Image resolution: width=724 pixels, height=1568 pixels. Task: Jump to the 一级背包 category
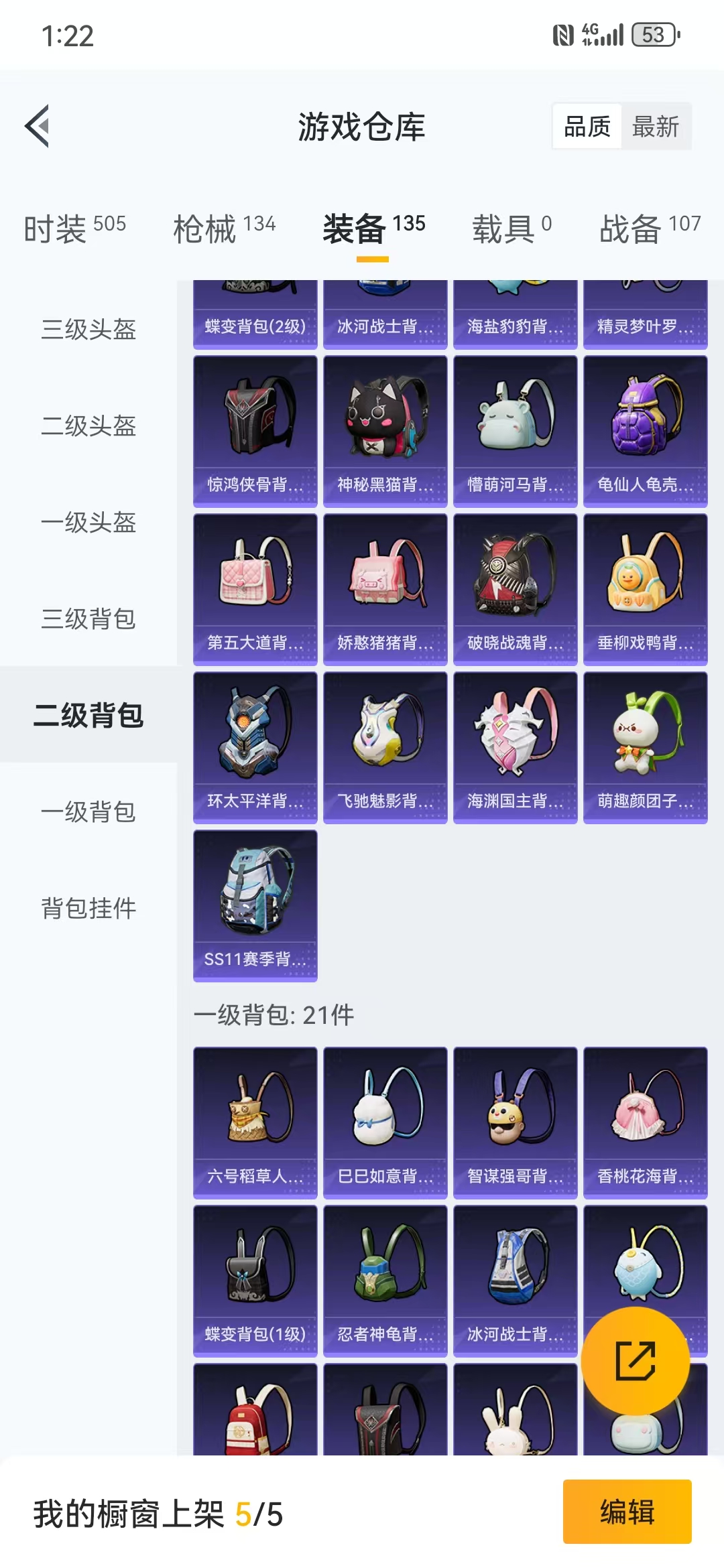88,811
